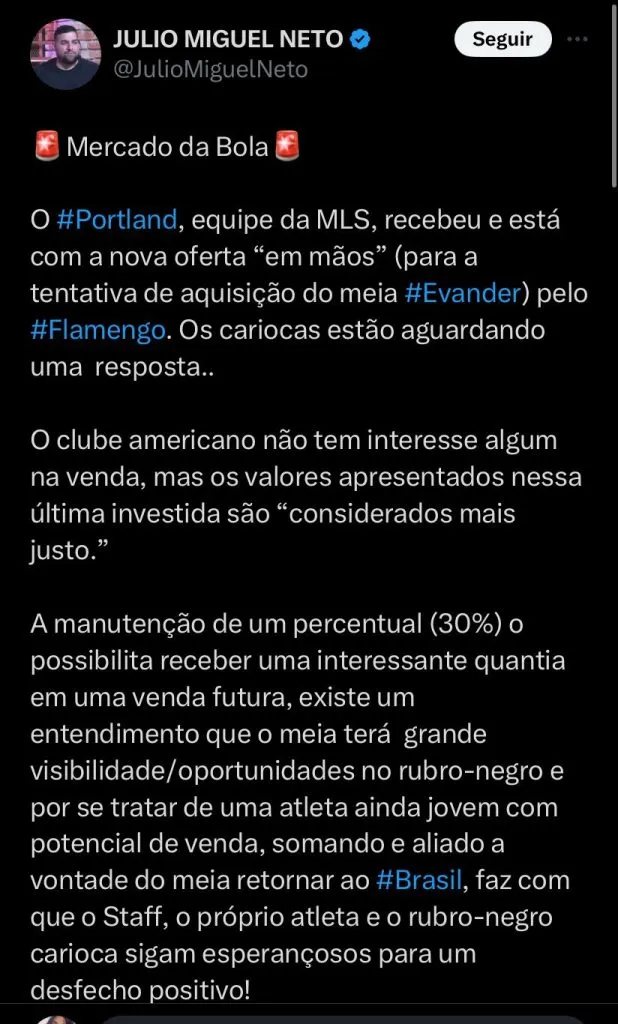Open Julio Miguel Neto's profile picture
The image size is (618, 1024).
tap(66, 54)
